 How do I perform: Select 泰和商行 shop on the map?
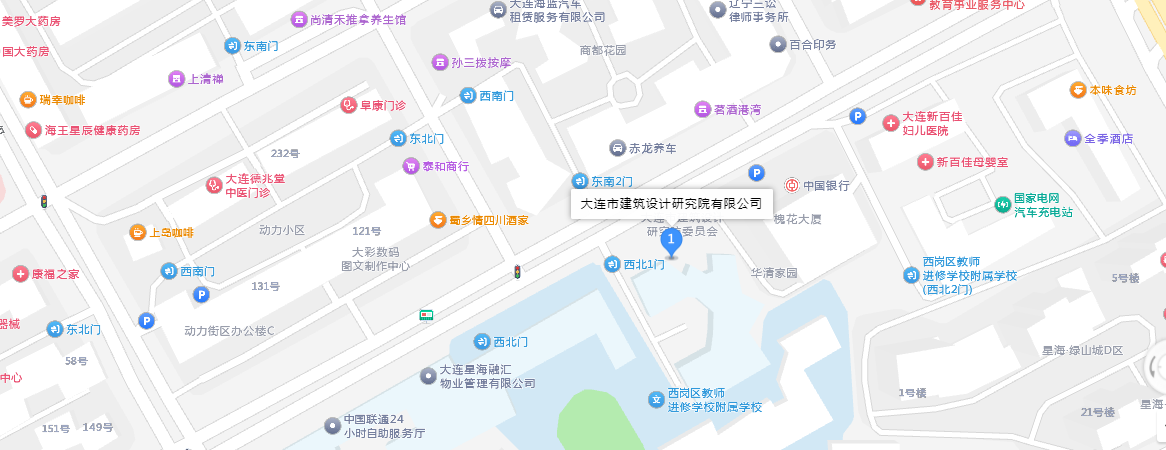(x=410, y=166)
